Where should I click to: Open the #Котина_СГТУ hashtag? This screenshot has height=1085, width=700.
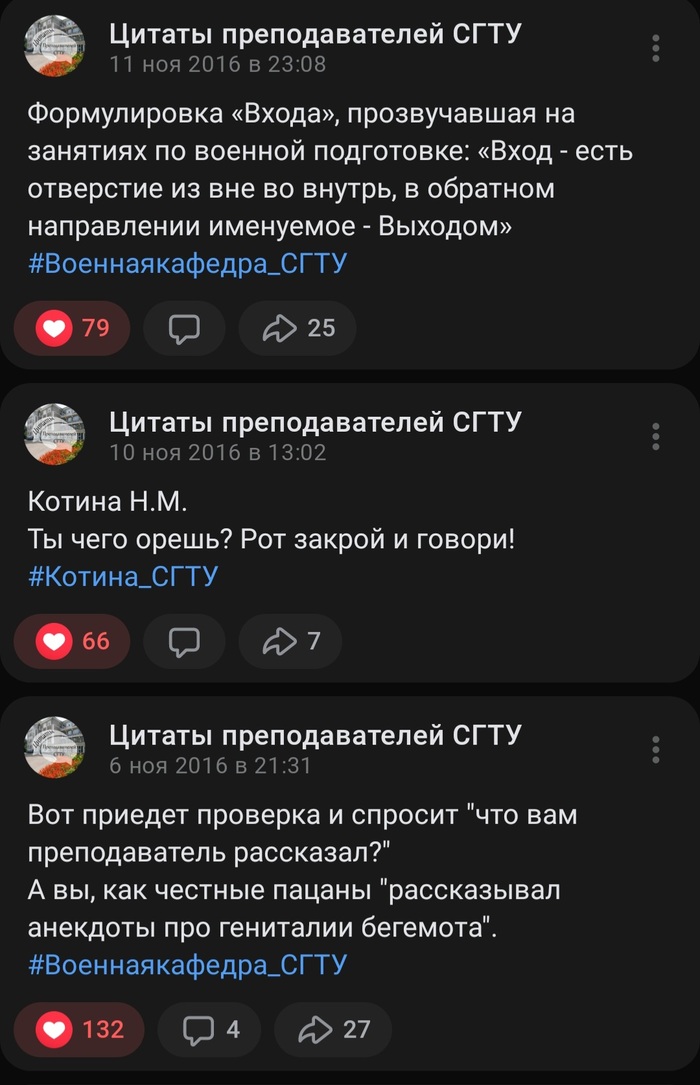point(123,576)
